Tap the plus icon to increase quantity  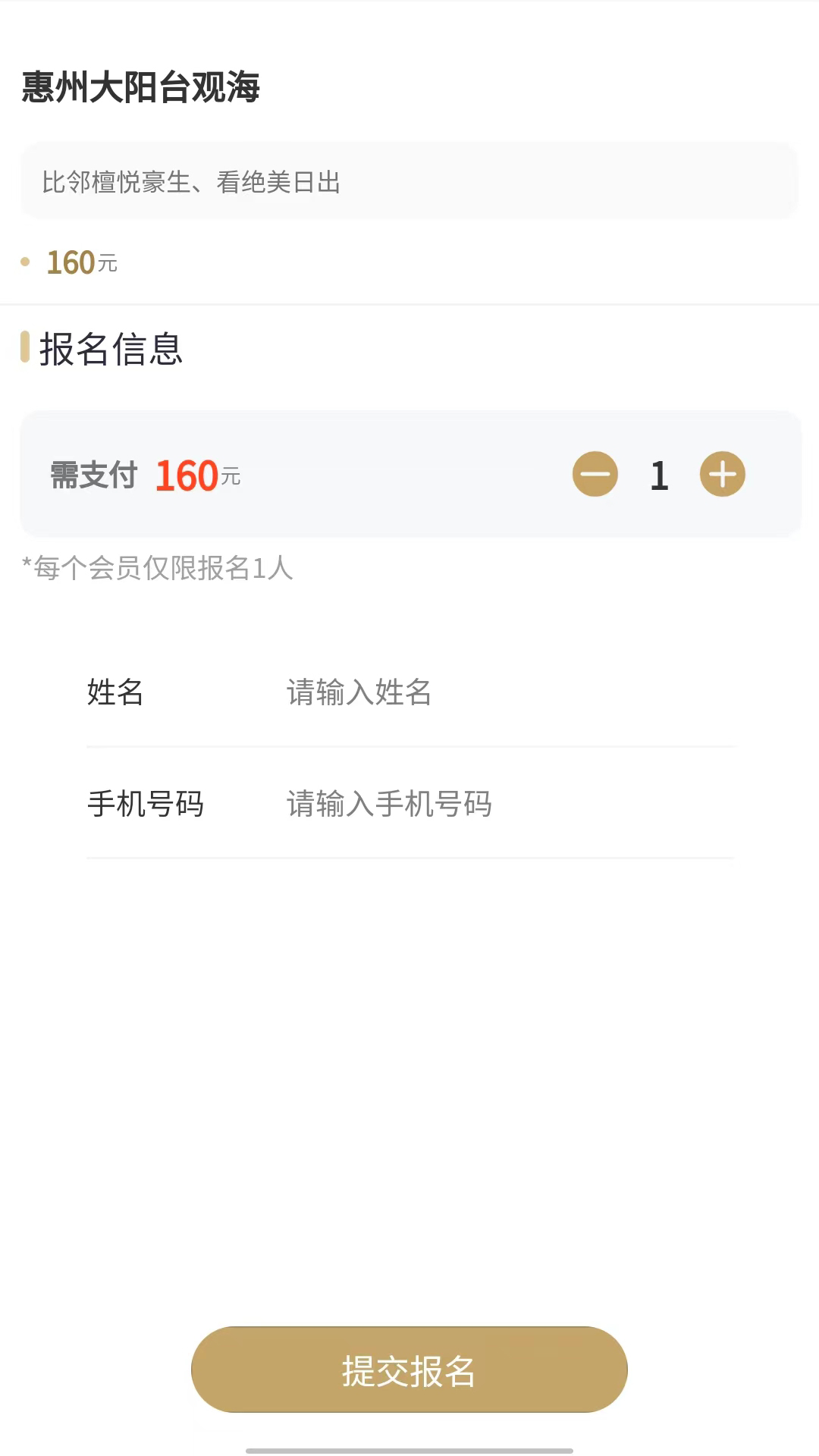click(722, 474)
